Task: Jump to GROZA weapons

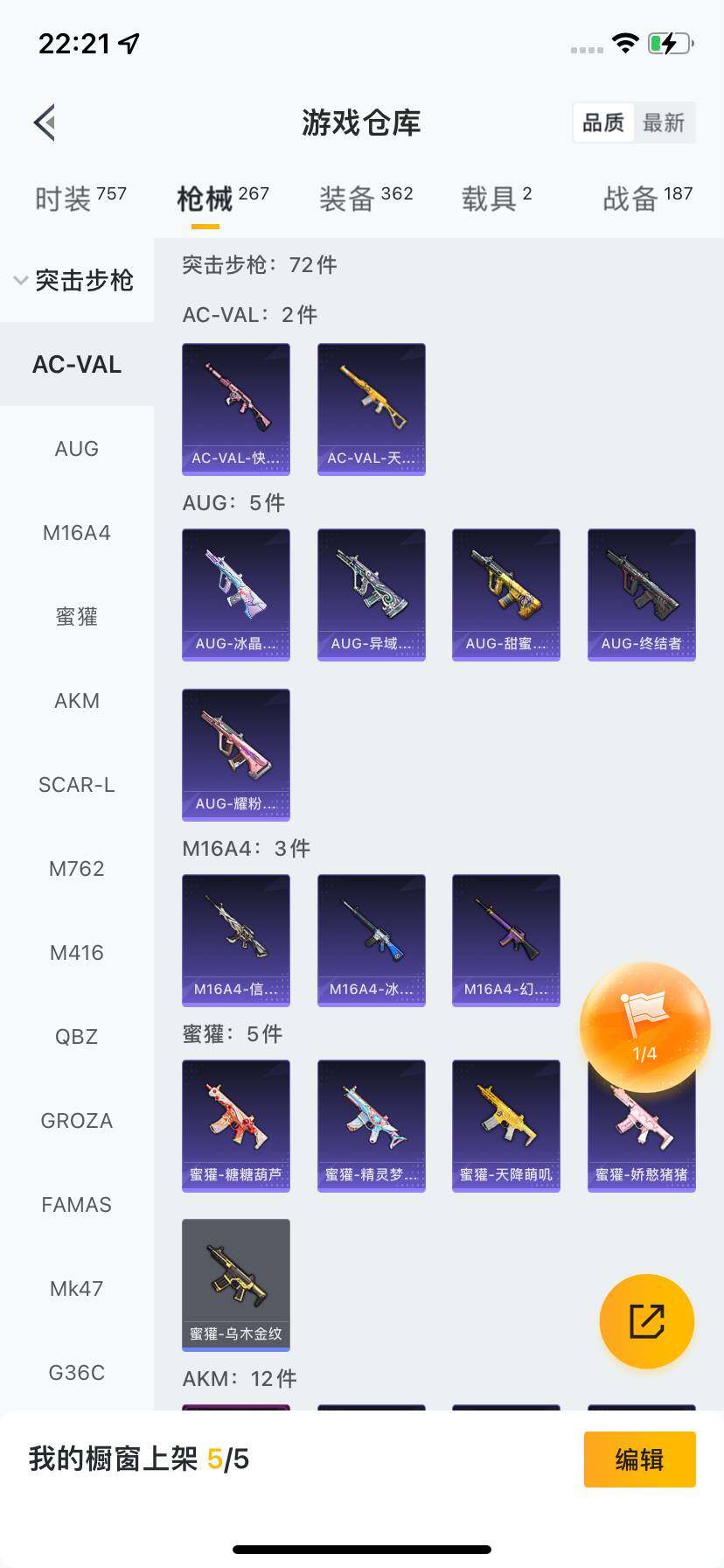Action: click(77, 1121)
